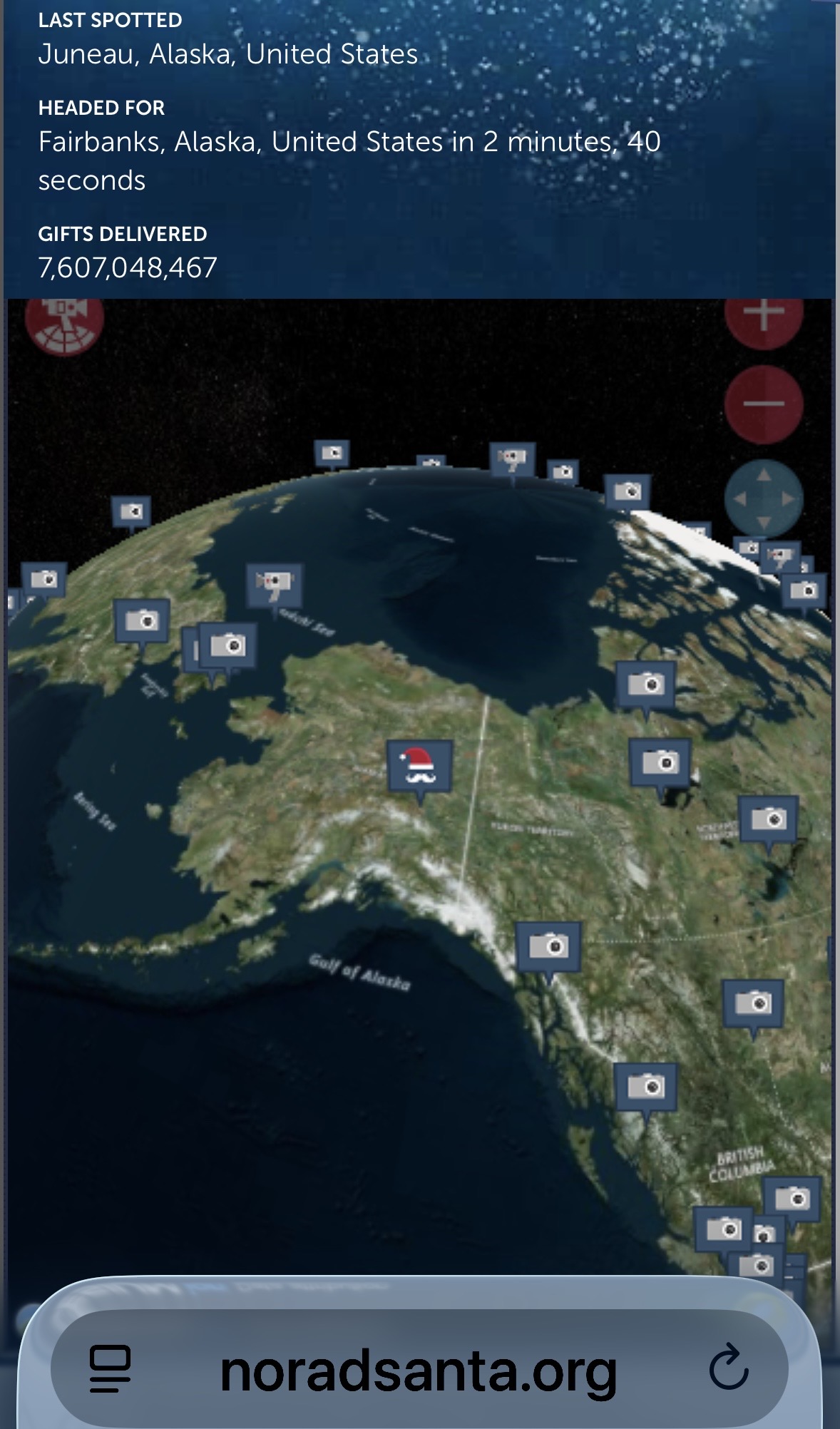This screenshot has height=1429, width=840.
Task: Open the Safari page menu icon
Action: pyautogui.click(x=111, y=1368)
